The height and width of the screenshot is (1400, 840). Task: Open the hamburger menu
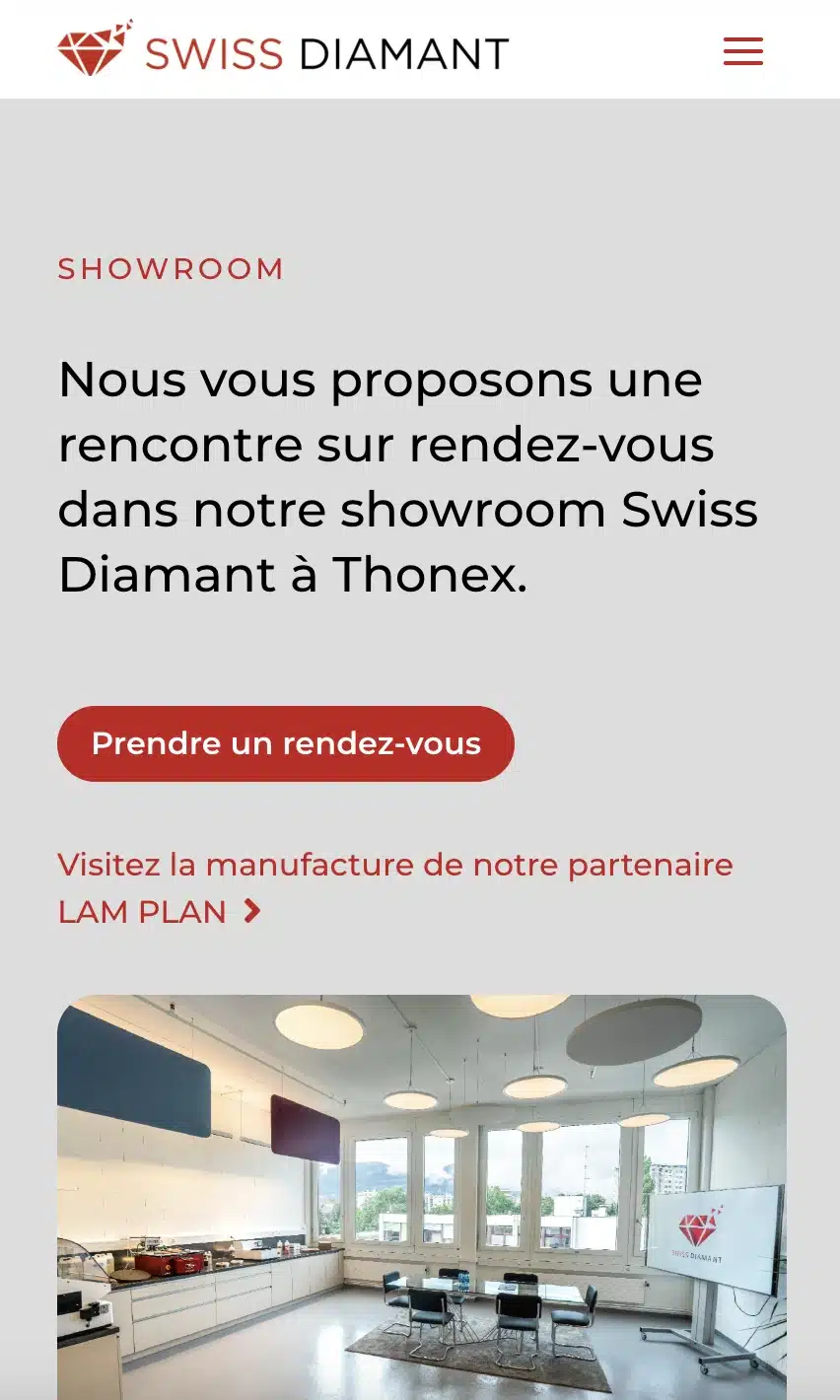[743, 51]
